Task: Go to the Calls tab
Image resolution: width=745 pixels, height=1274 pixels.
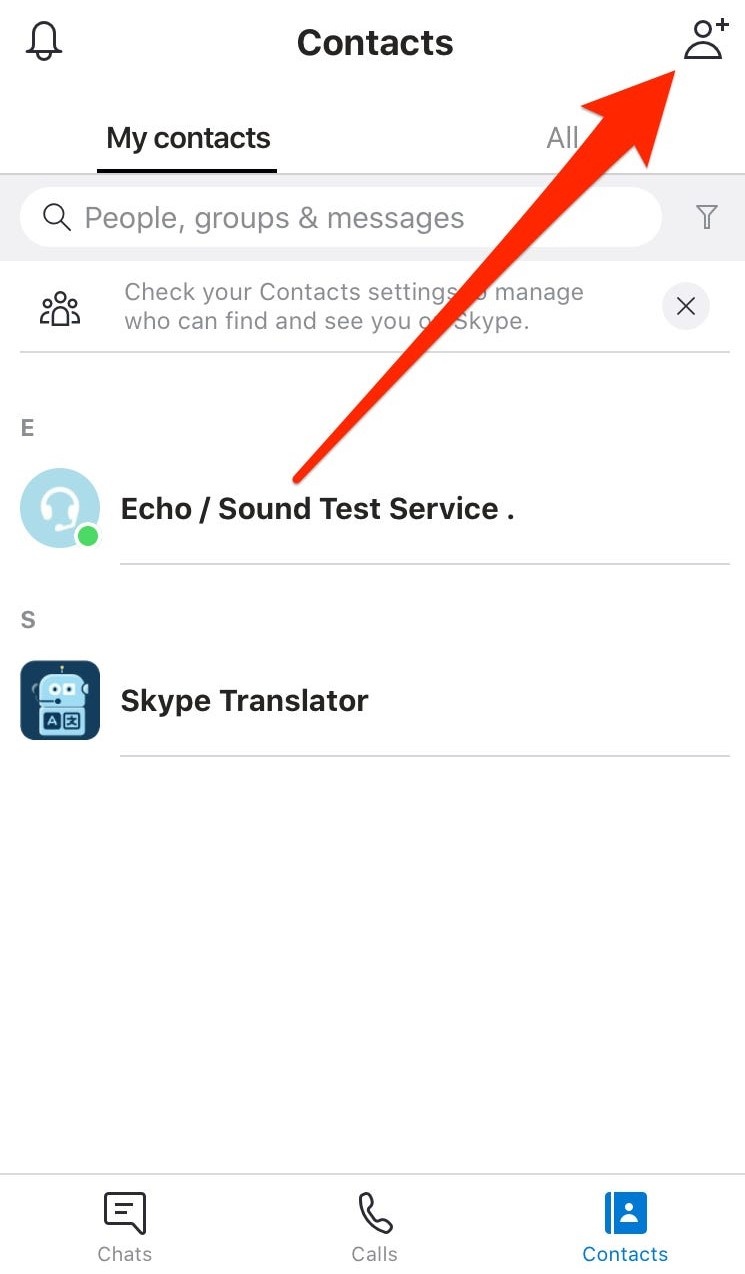Action: [374, 1228]
